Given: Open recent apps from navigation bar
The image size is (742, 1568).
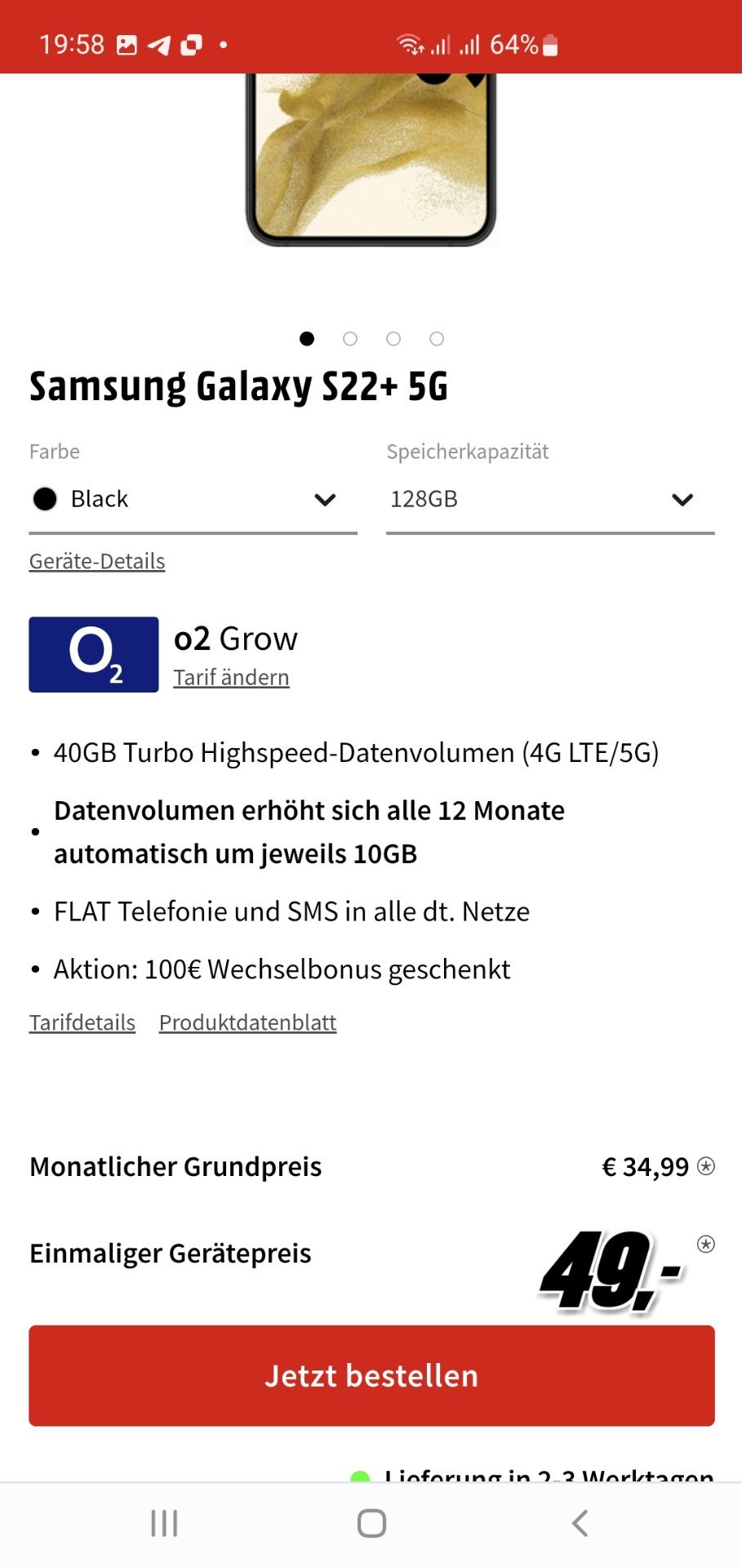Looking at the screenshot, I should [x=164, y=1523].
